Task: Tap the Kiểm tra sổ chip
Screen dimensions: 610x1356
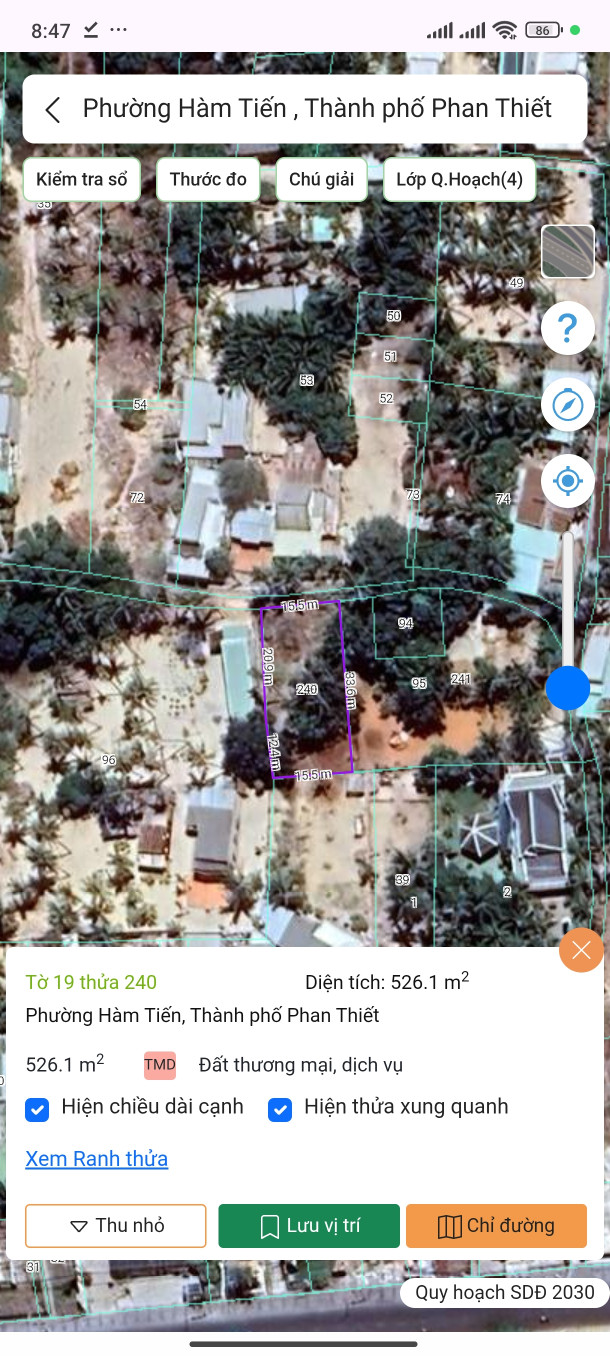Action: click(82, 180)
